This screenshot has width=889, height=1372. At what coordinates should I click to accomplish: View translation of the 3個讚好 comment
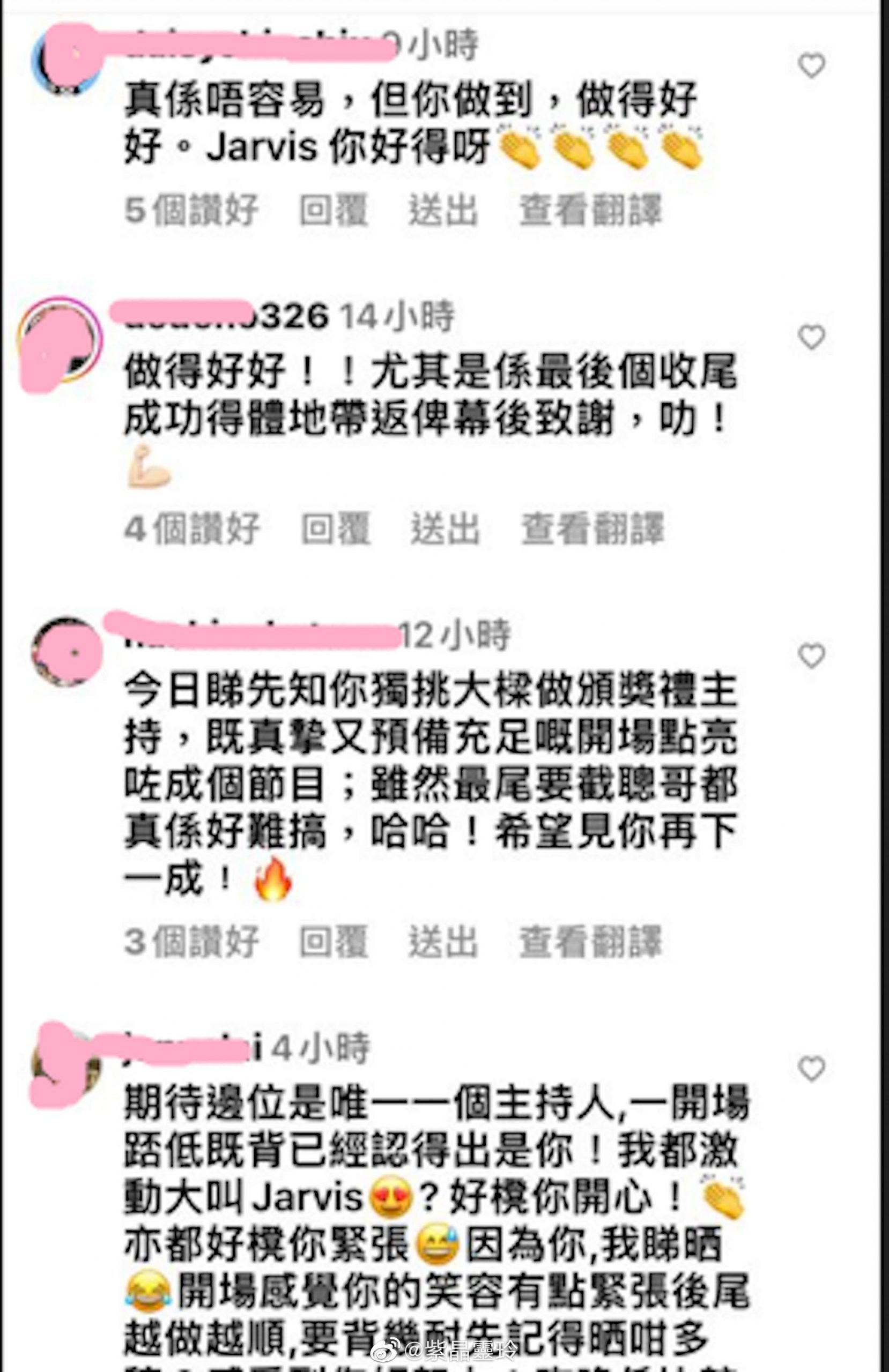(590, 942)
